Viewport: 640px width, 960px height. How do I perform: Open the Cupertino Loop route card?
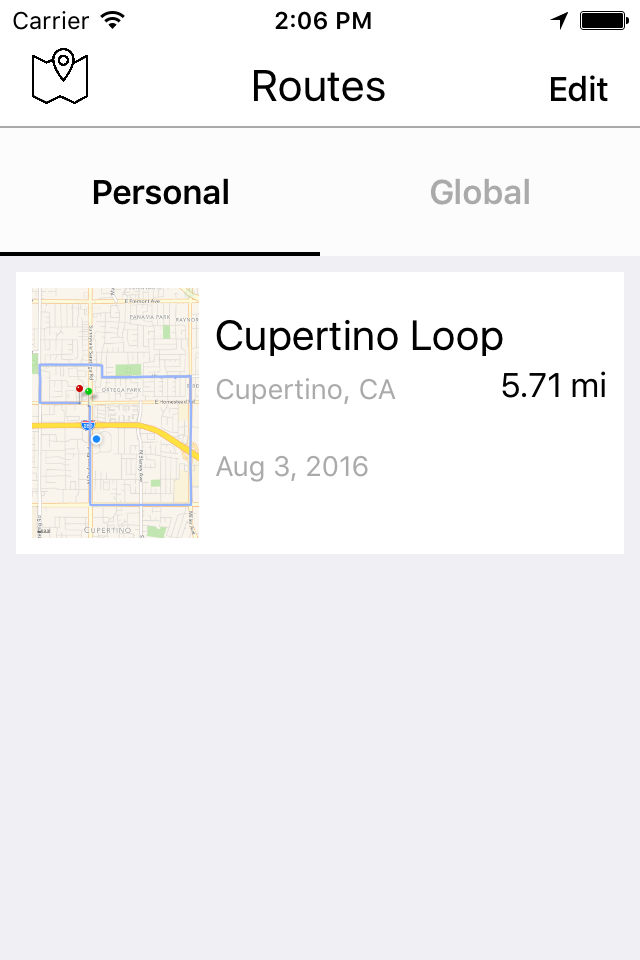(320, 413)
